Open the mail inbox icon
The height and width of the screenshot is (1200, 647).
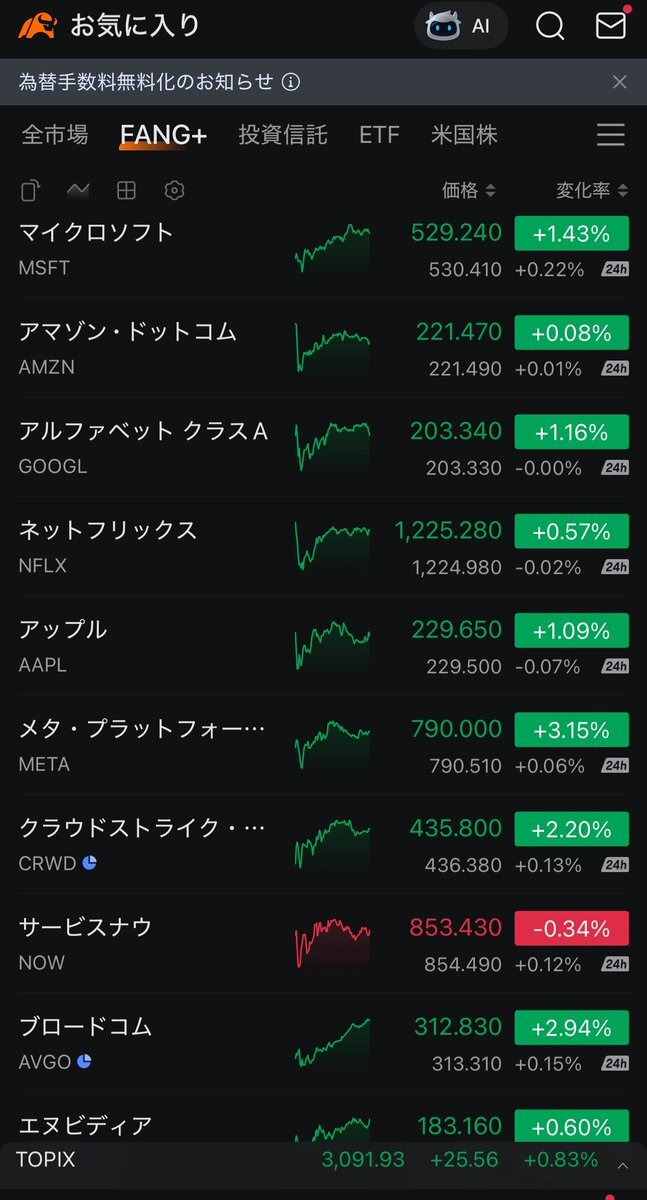(x=610, y=25)
